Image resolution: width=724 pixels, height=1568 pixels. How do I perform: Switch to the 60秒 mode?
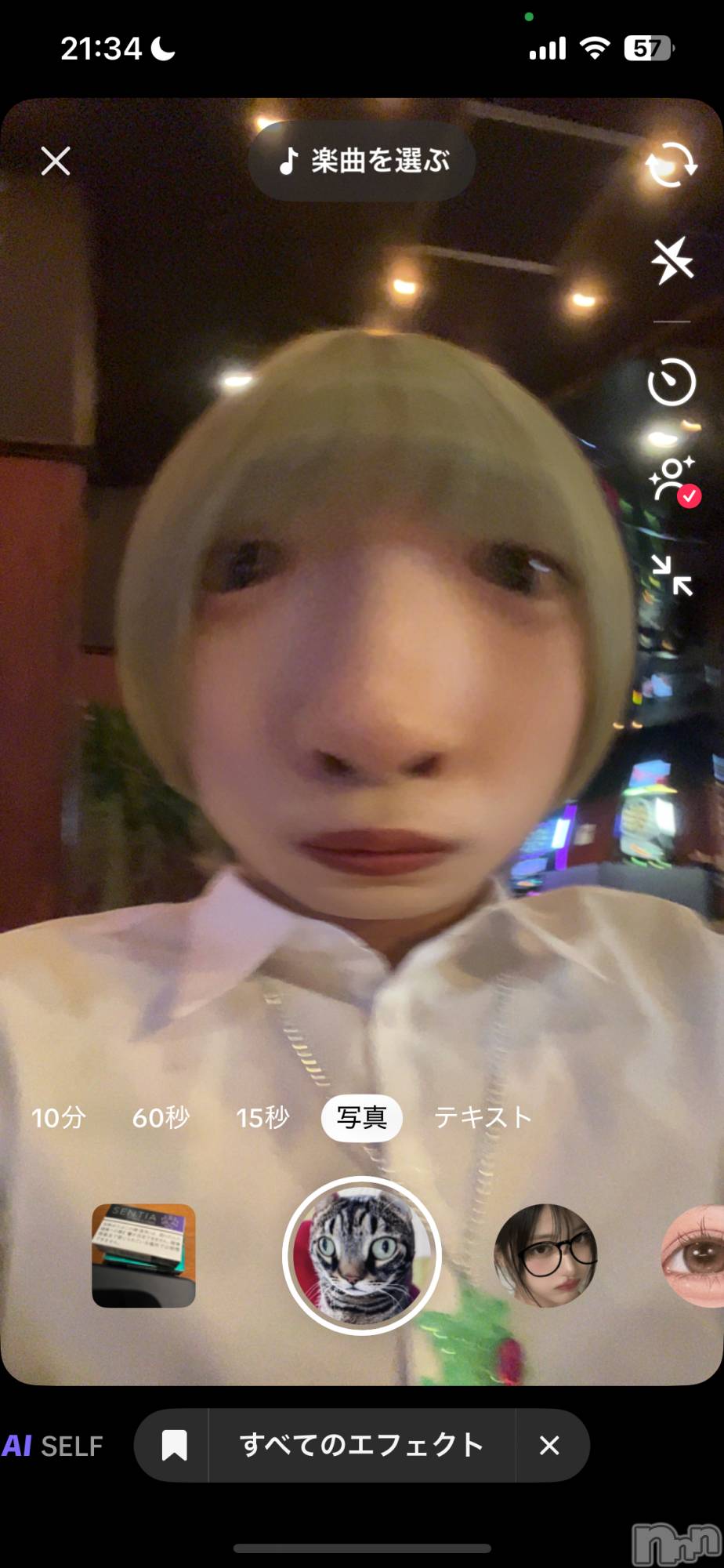coord(161,1117)
